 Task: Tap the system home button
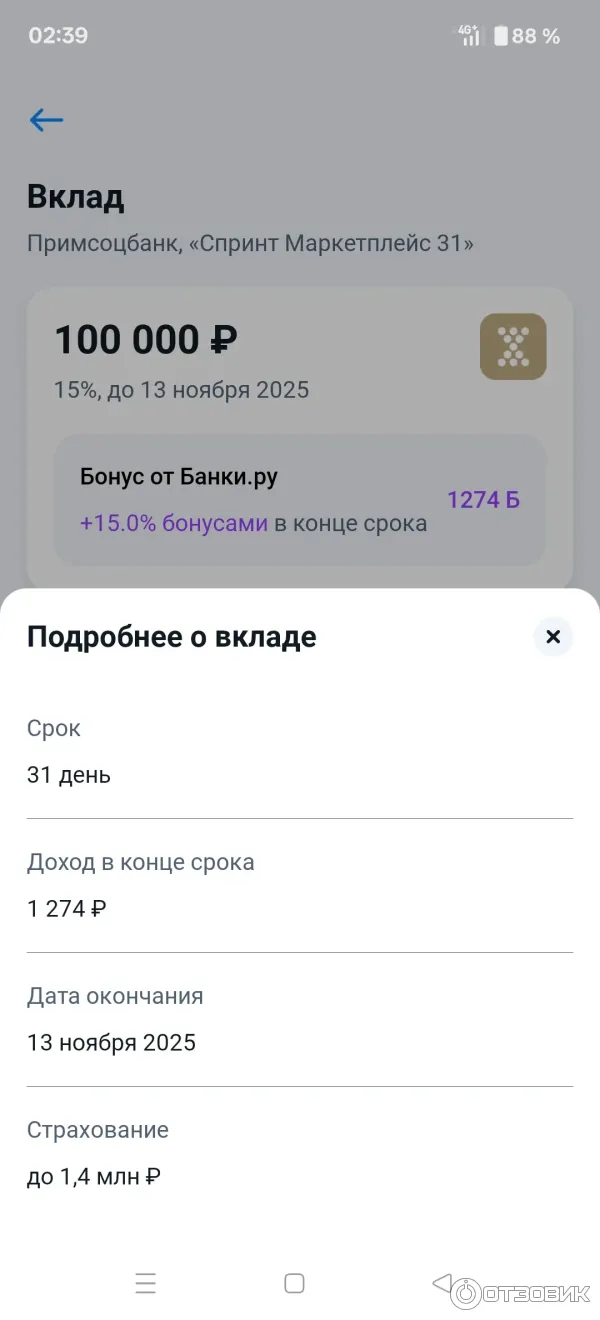(x=294, y=1283)
